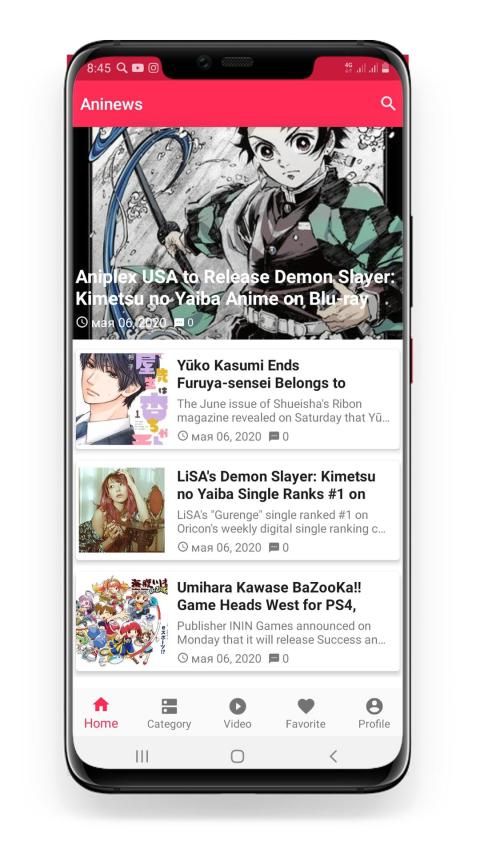The width and height of the screenshot is (480, 853).
Task: Open the Umihara Kawase BaZooKa!! game news
Action: 237,621
